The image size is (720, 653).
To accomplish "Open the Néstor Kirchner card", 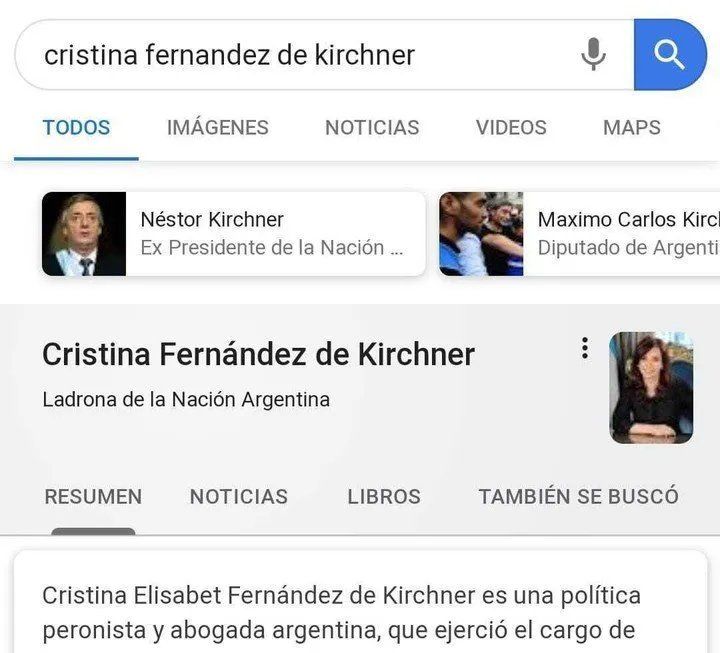I will [x=233, y=234].
